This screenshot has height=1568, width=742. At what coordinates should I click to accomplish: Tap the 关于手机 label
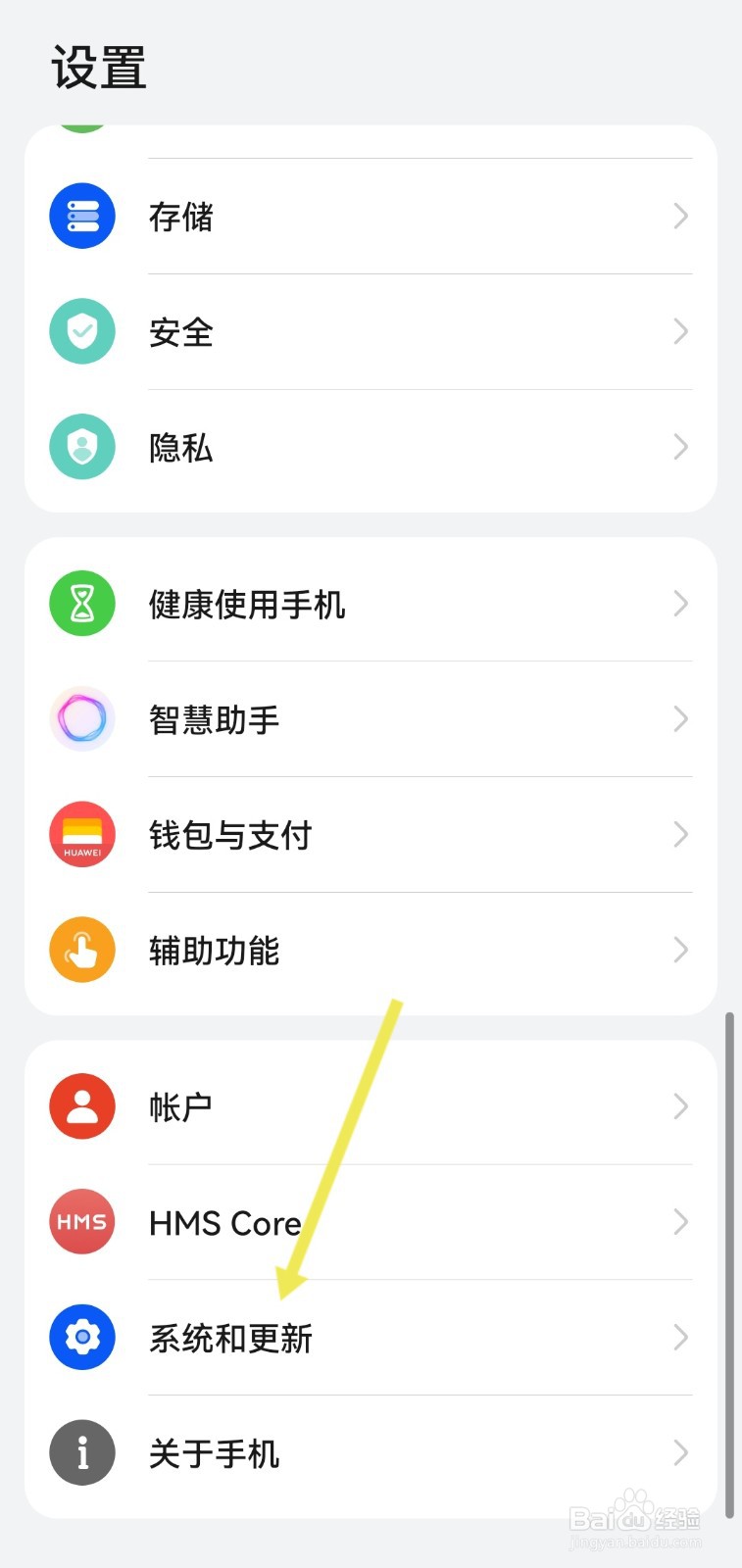[215, 1452]
